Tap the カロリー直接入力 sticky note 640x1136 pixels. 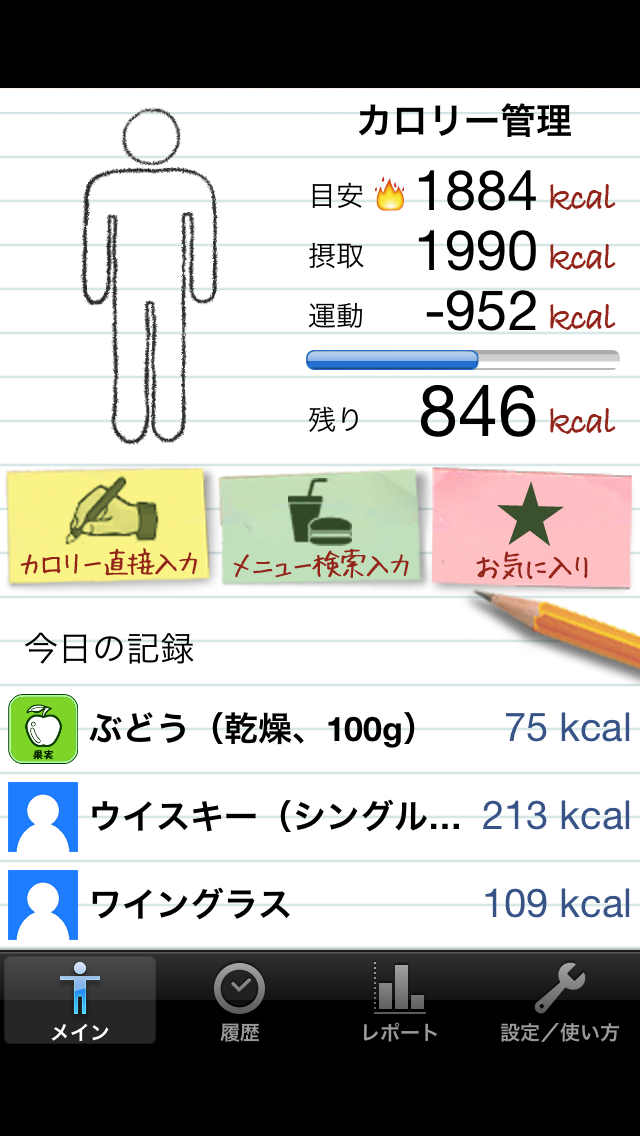(x=108, y=527)
